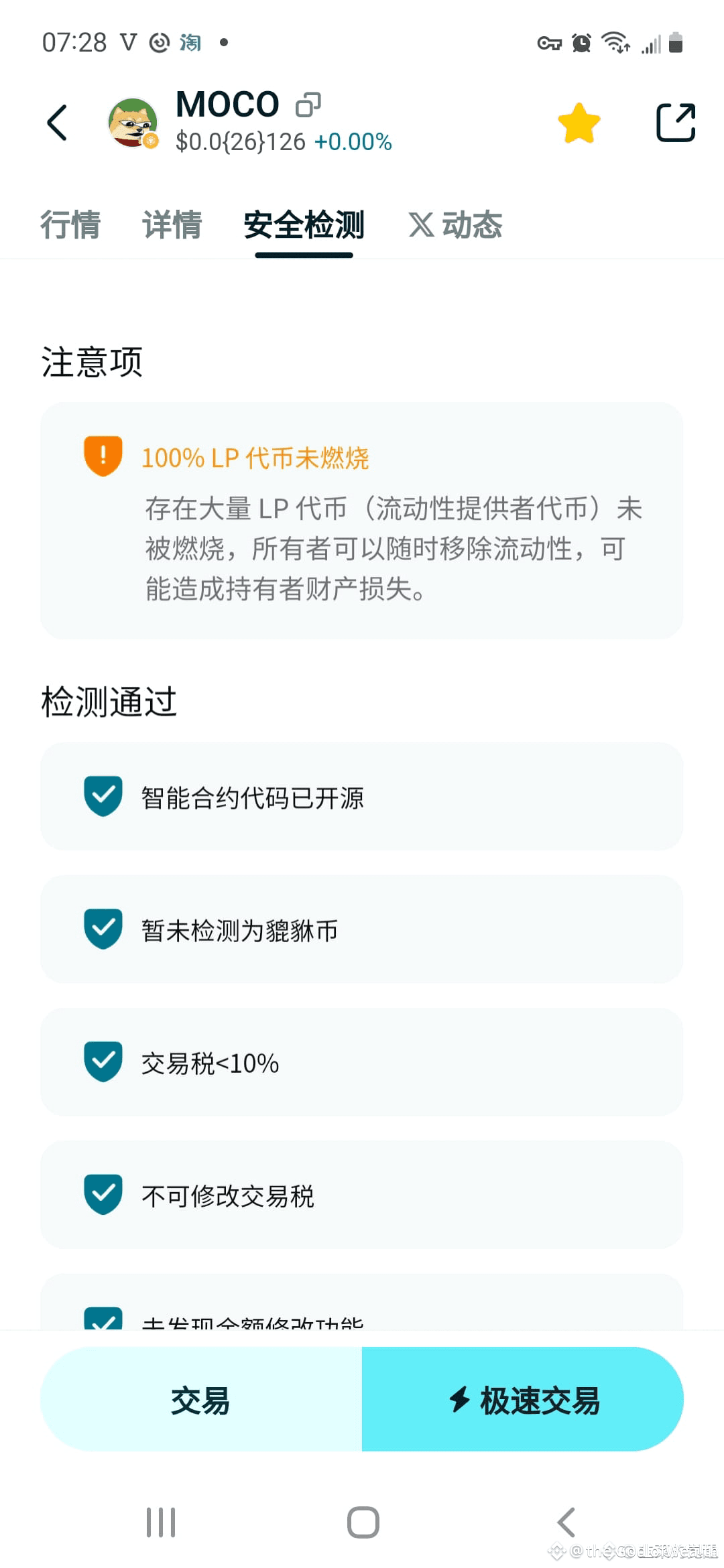This screenshot has width=724, height=1568.
Task: Switch to the 行情 tab
Action: coord(70,226)
